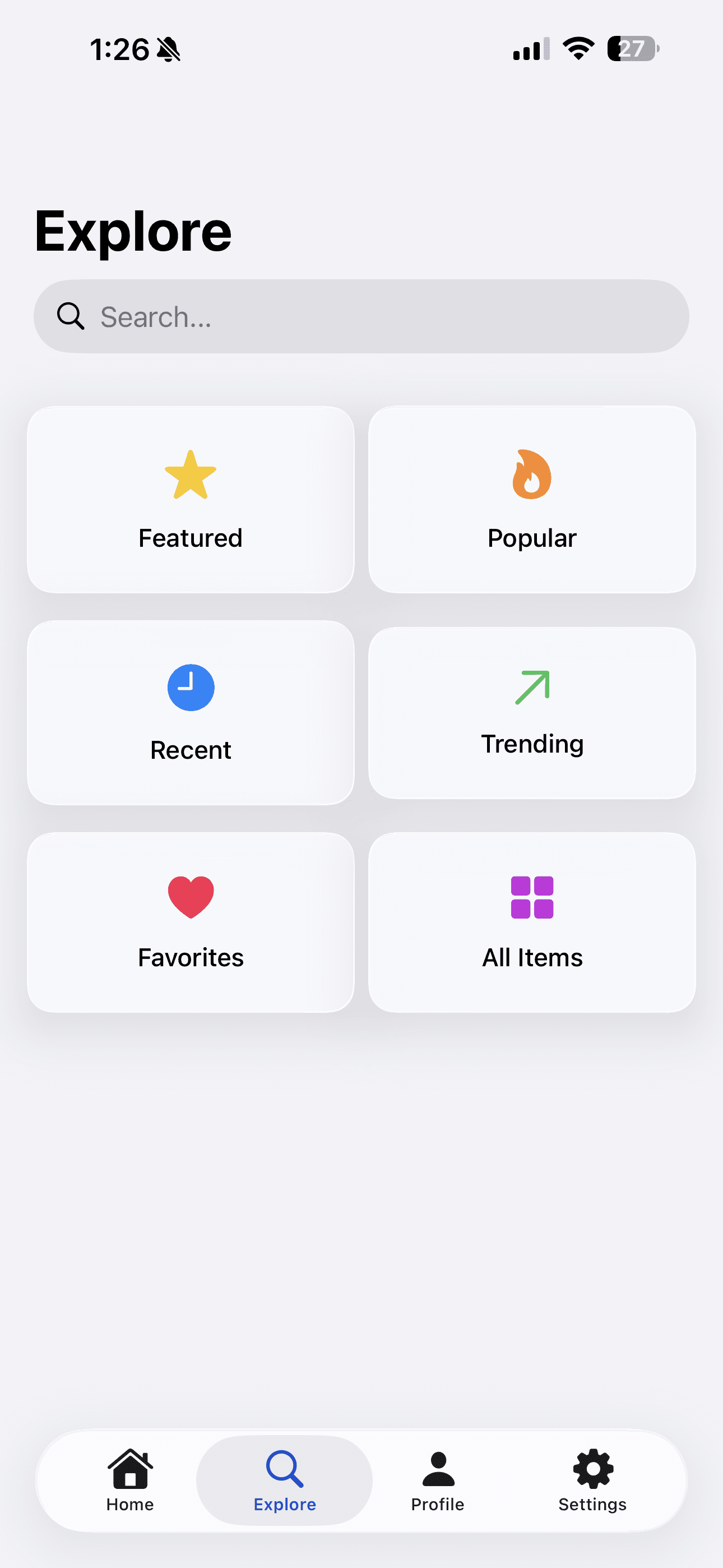Open the Featured category

click(190, 499)
